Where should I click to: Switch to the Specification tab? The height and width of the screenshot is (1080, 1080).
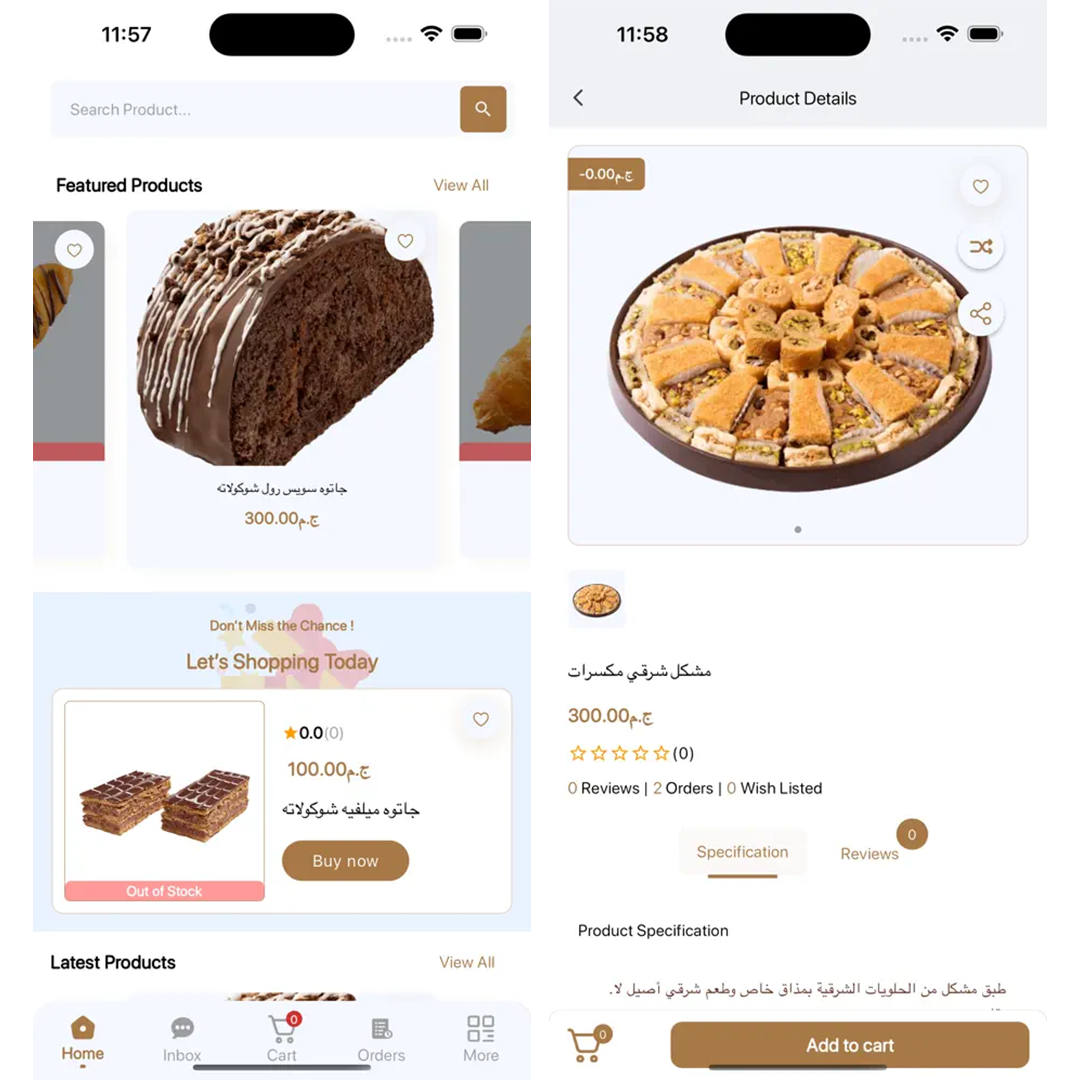742,853
